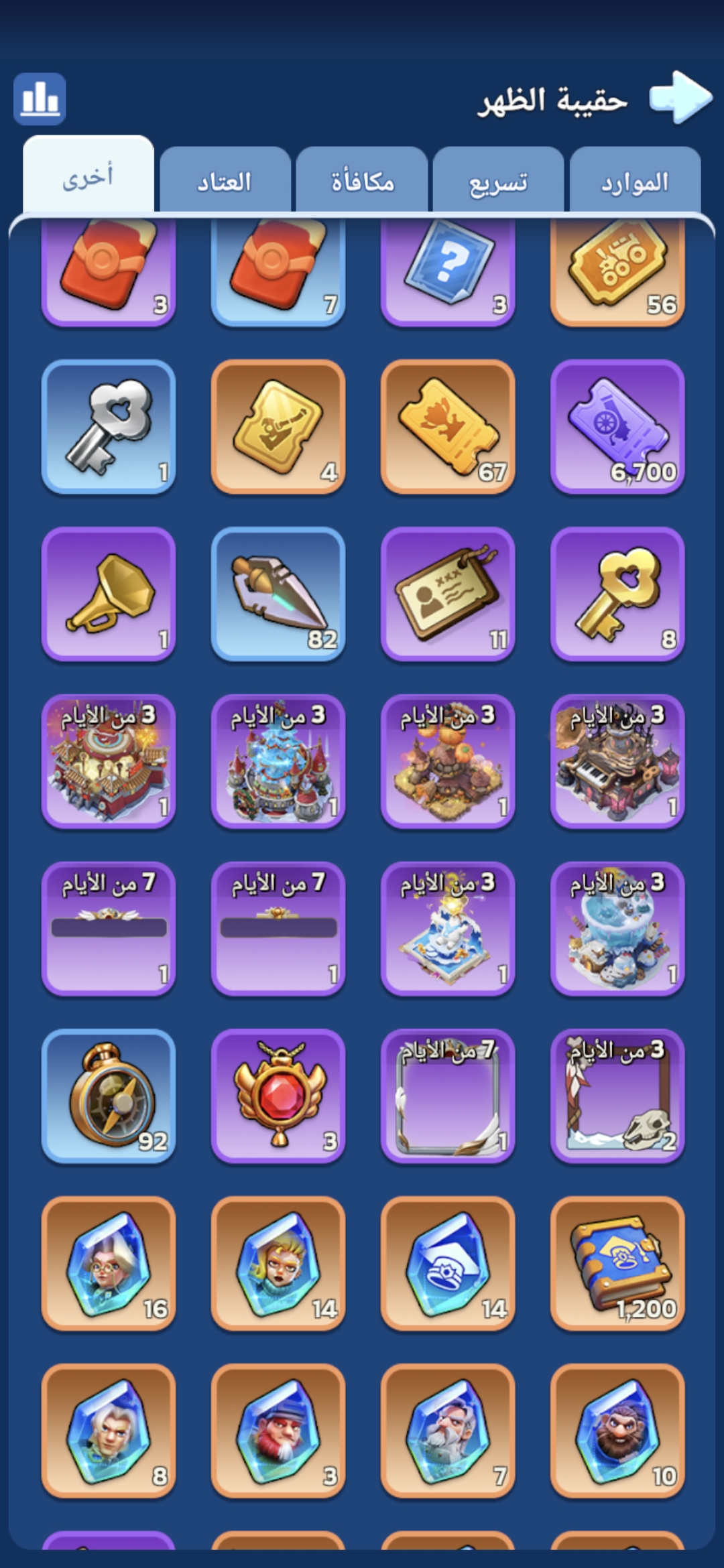Select the silver key item with count 1

[109, 427]
